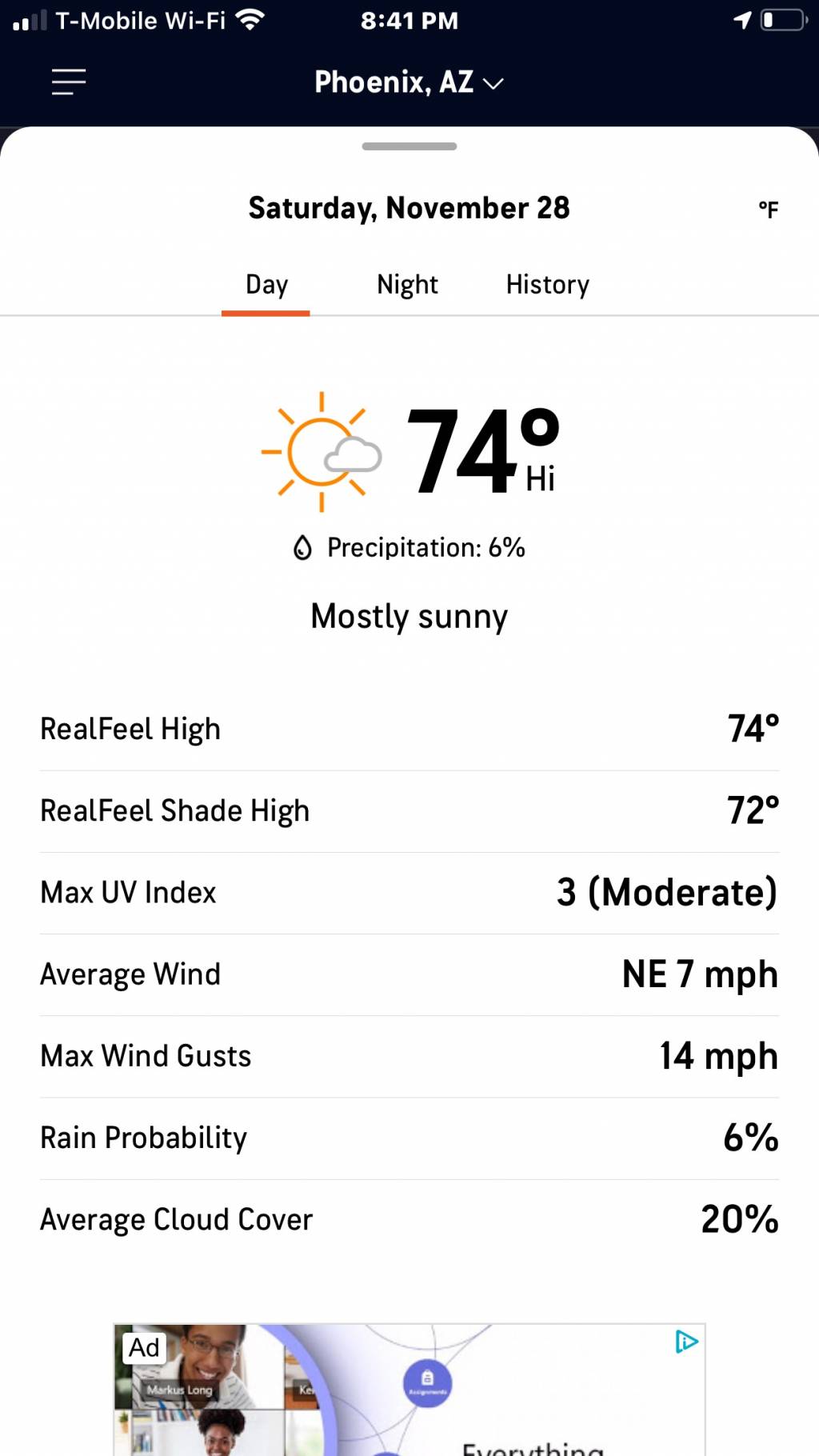This screenshot has width=819, height=1456.
Task: Tap the °F temperature unit button
Action: [768, 210]
